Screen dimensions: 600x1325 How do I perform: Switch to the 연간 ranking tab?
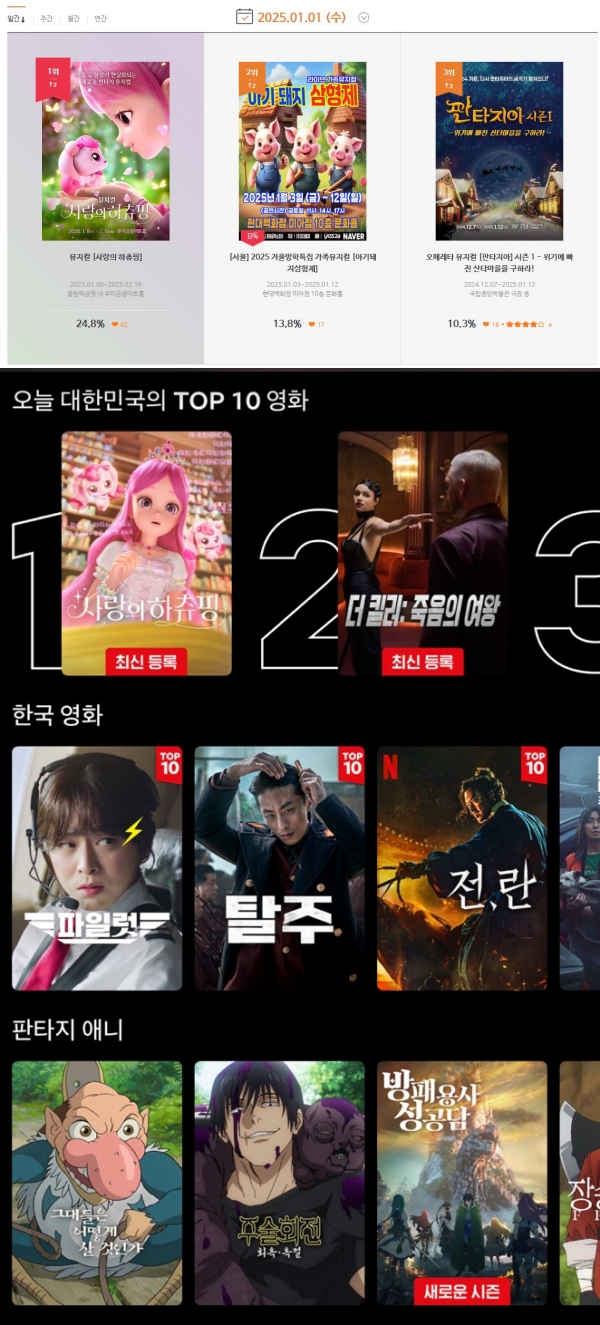tap(100, 18)
